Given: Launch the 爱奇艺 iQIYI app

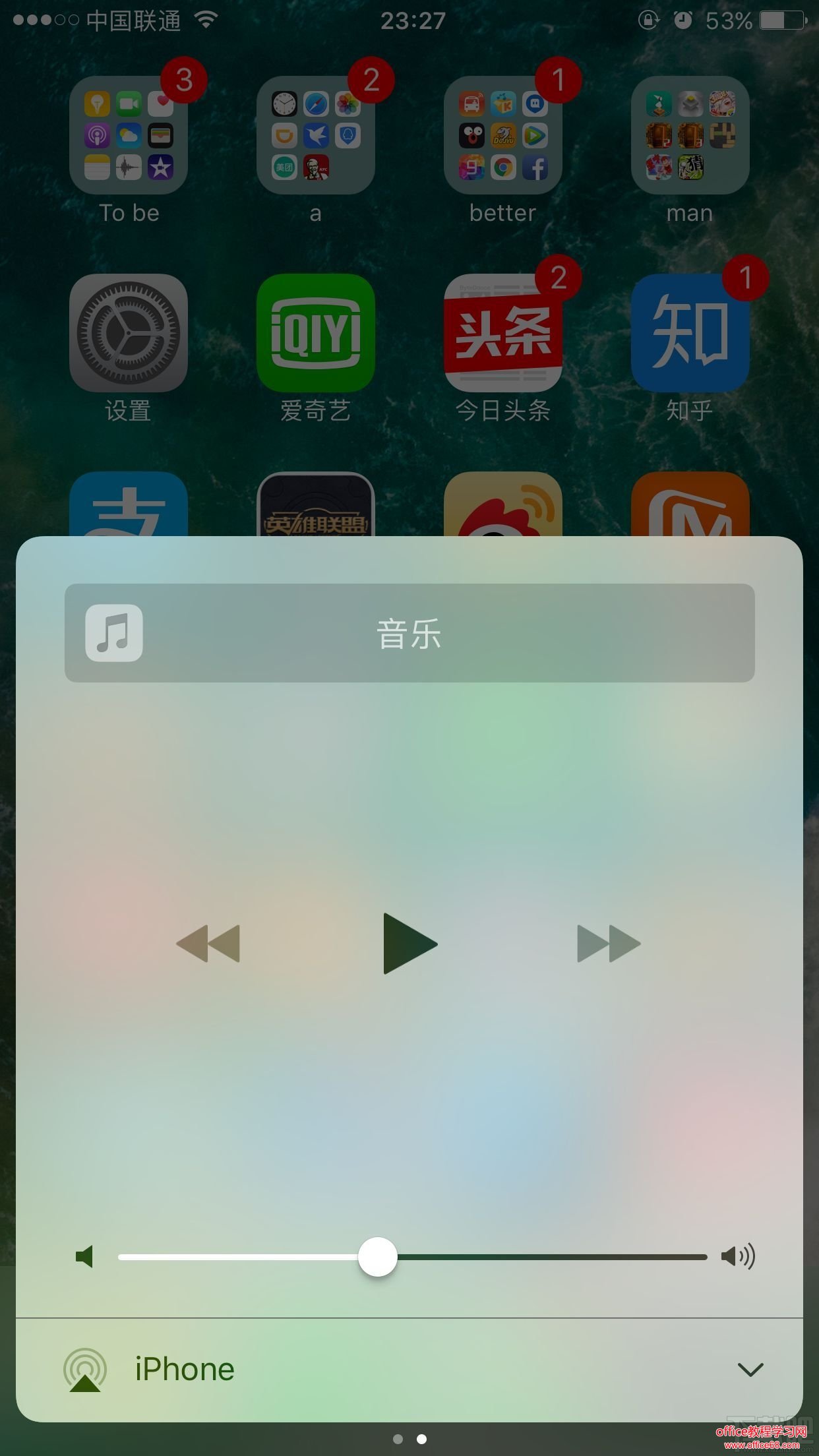Looking at the screenshot, I should 316,333.
